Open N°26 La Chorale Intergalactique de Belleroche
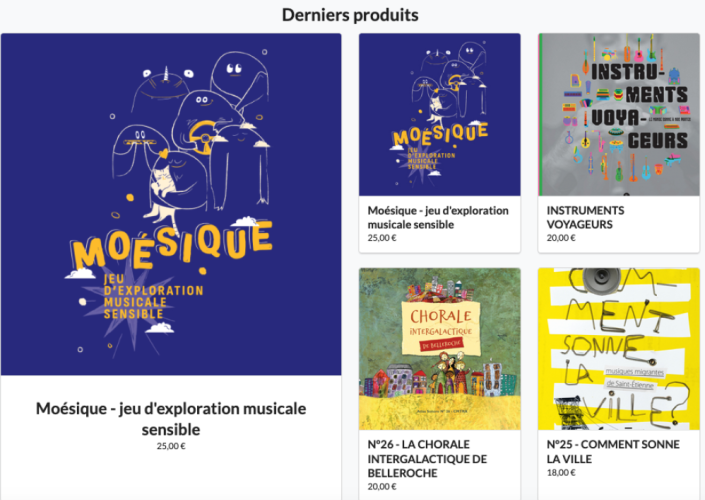The width and height of the screenshot is (705, 500). [x=439, y=348]
